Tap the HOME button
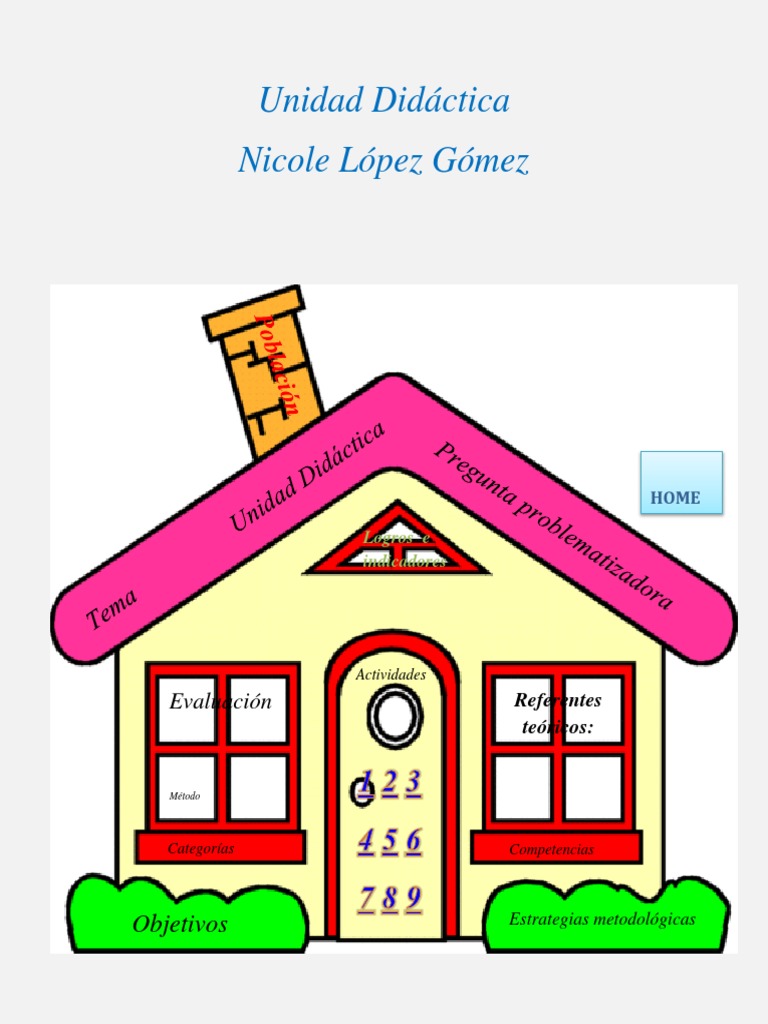Viewport: 768px width, 1024px height. coord(681,483)
